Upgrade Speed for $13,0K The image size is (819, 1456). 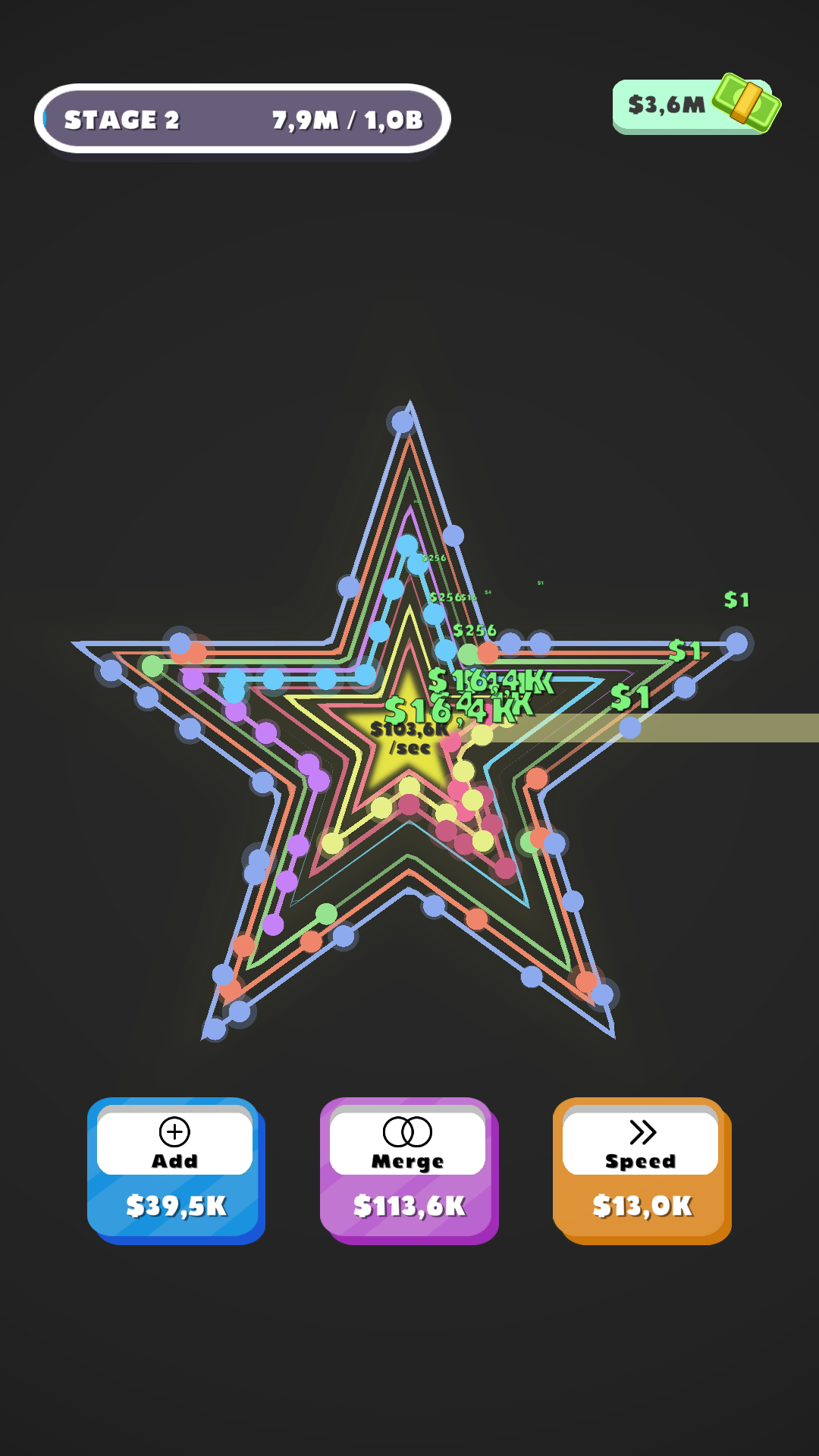[x=642, y=1170]
